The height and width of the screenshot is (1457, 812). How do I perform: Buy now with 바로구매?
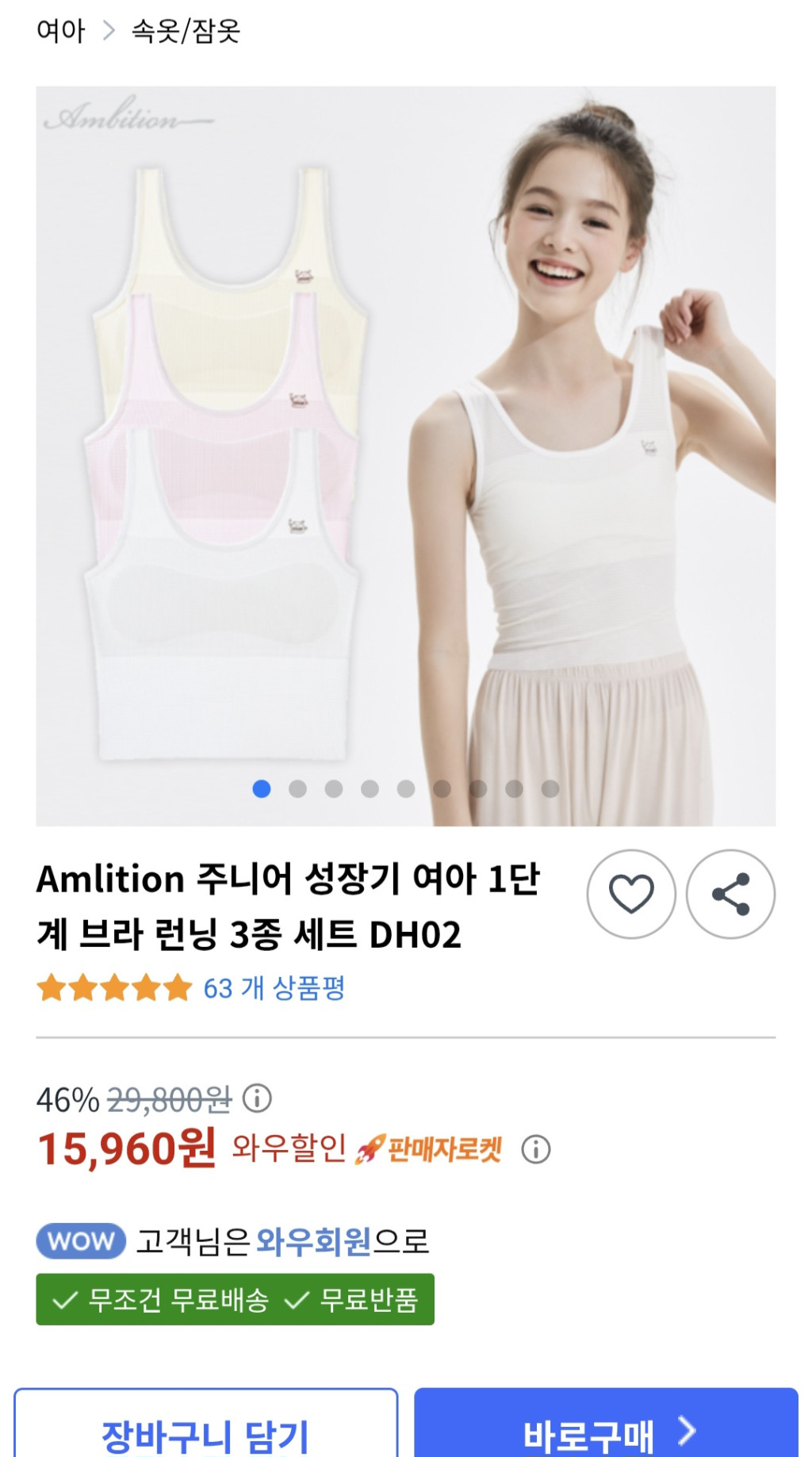(606, 1432)
